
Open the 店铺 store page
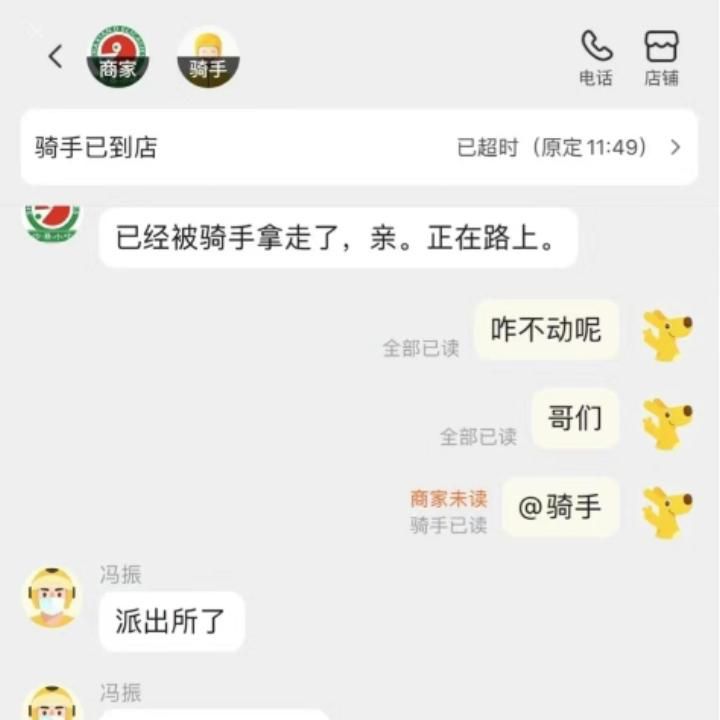coord(661,57)
